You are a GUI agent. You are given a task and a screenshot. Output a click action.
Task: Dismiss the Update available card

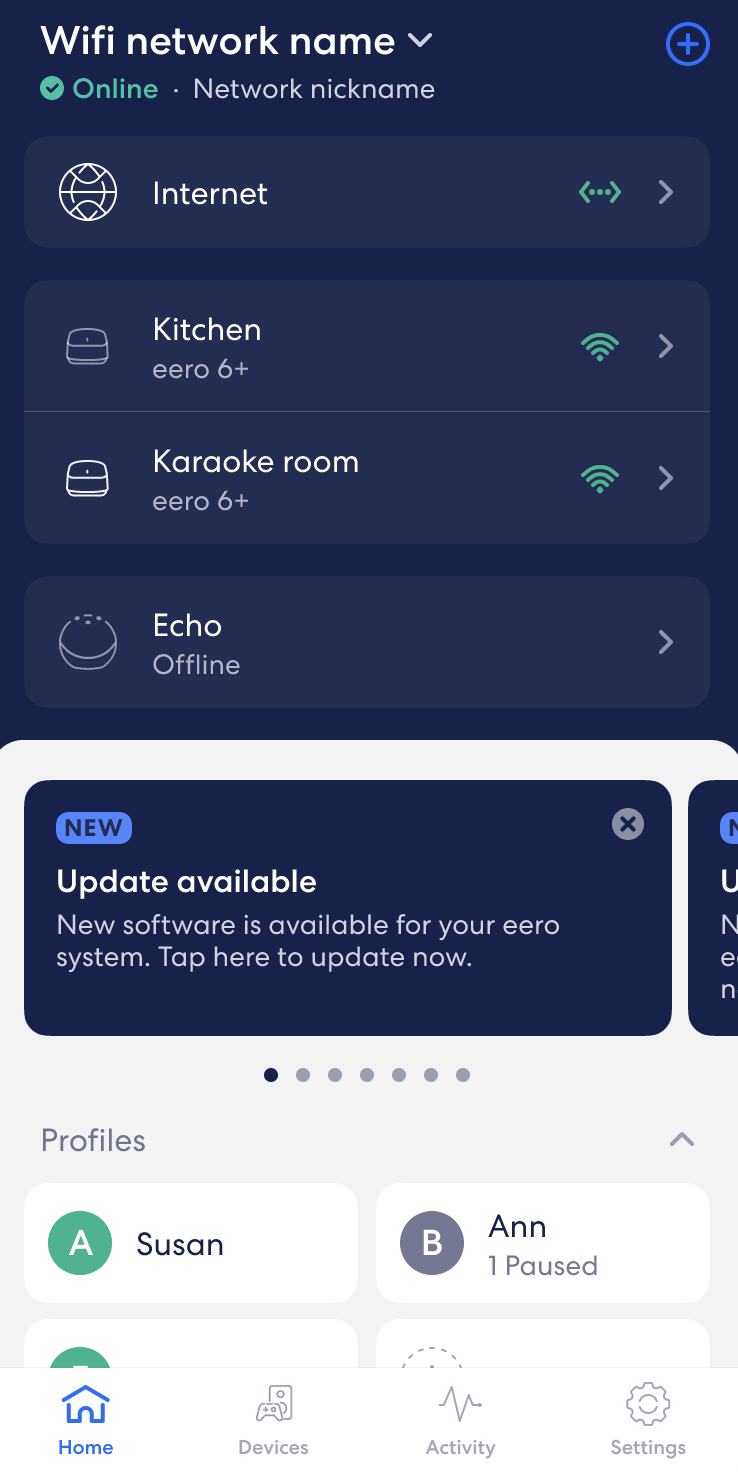point(627,824)
